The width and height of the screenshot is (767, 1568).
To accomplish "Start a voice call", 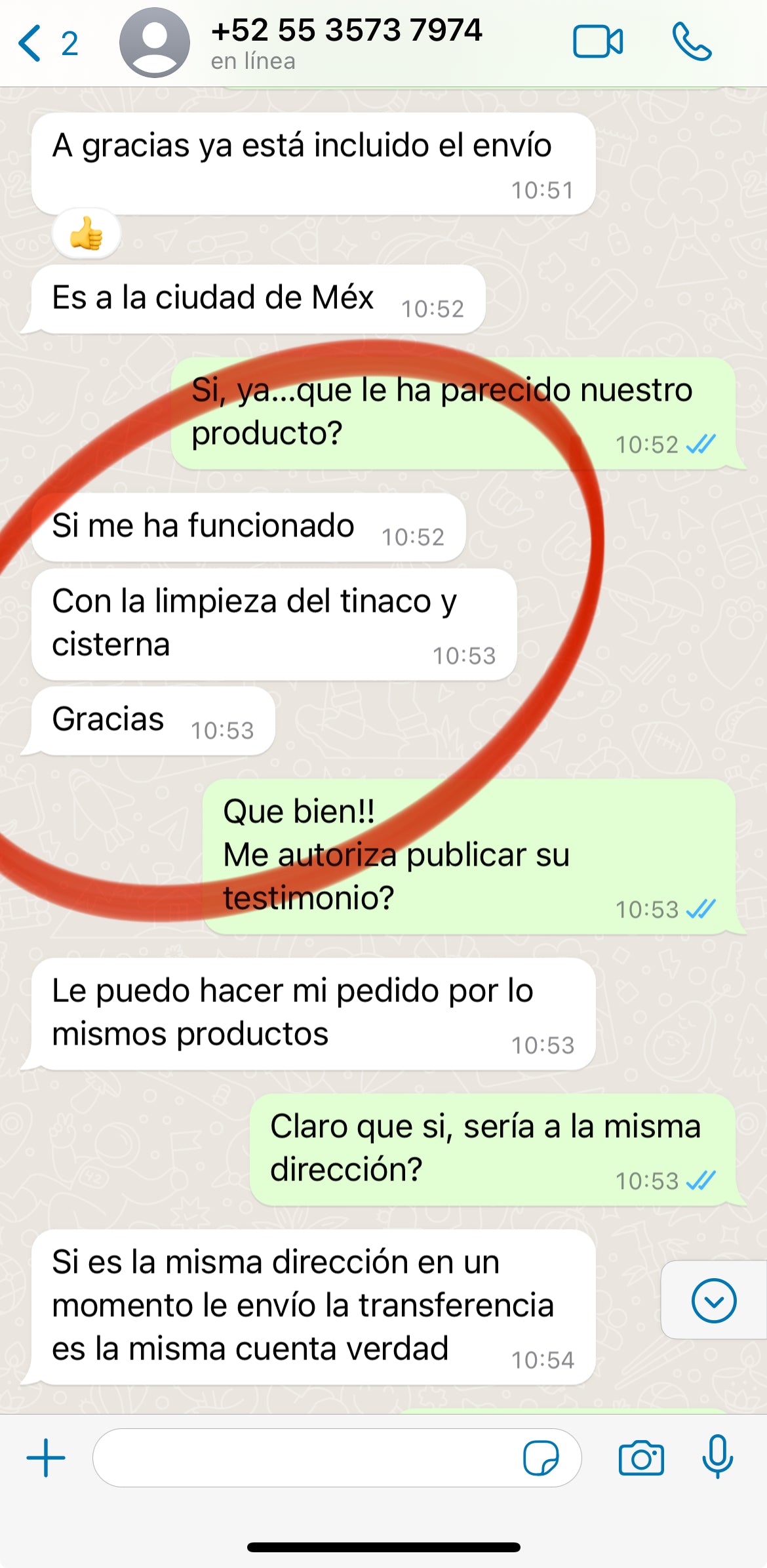I will [x=692, y=42].
